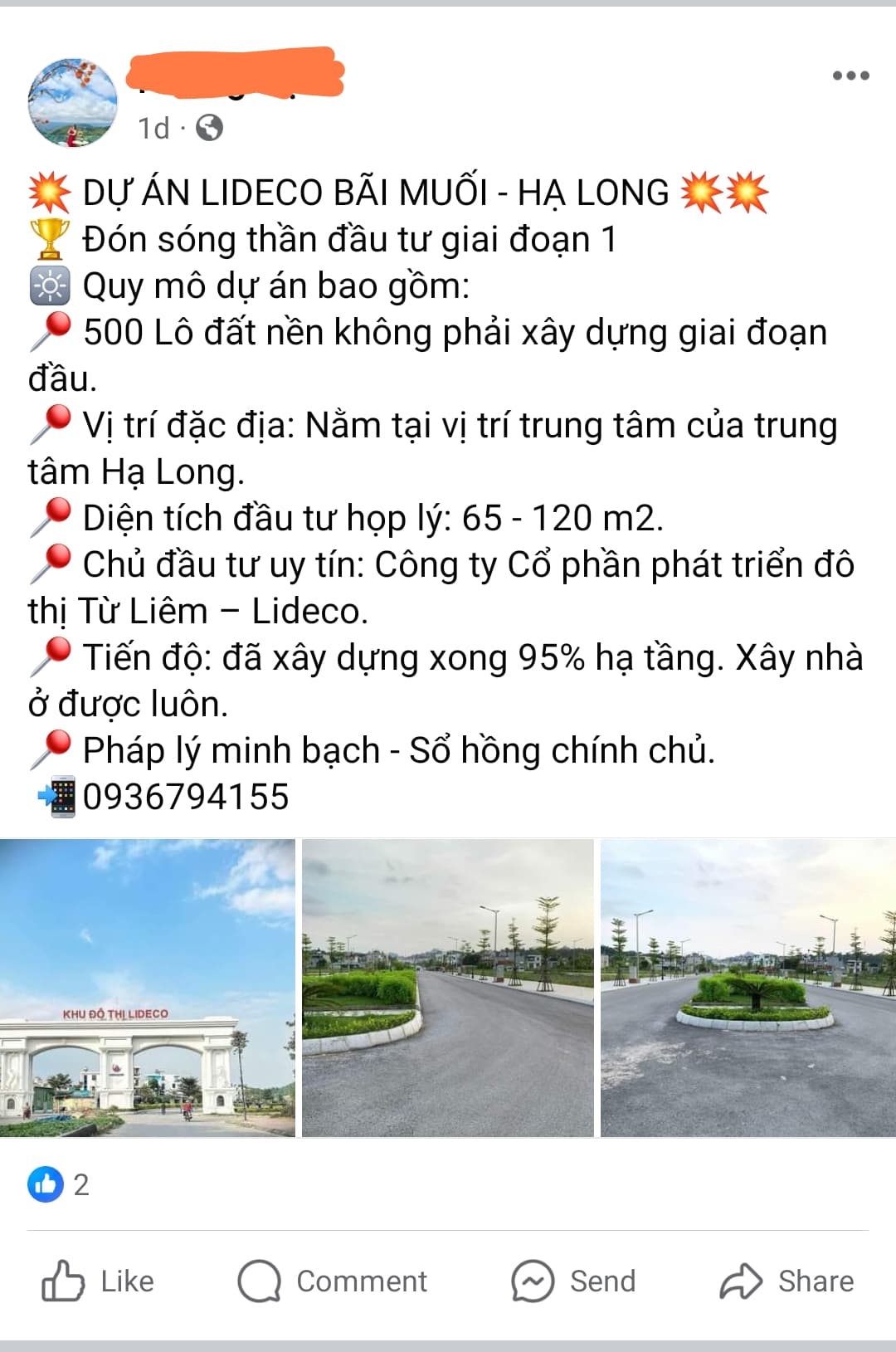The height and width of the screenshot is (1352, 896).
Task: Comment on this post
Action: click(x=333, y=1281)
